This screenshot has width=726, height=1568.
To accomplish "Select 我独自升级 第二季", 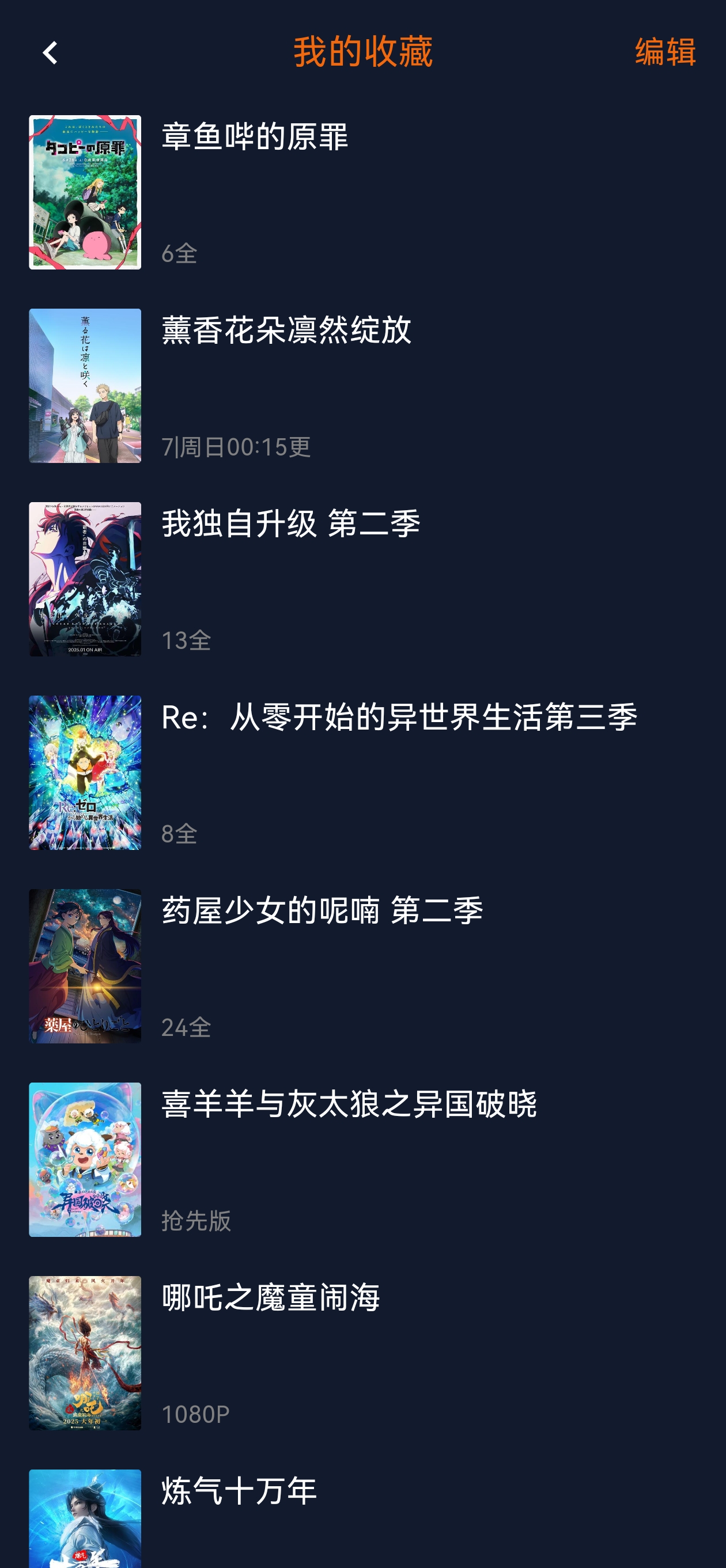I will 290,524.
